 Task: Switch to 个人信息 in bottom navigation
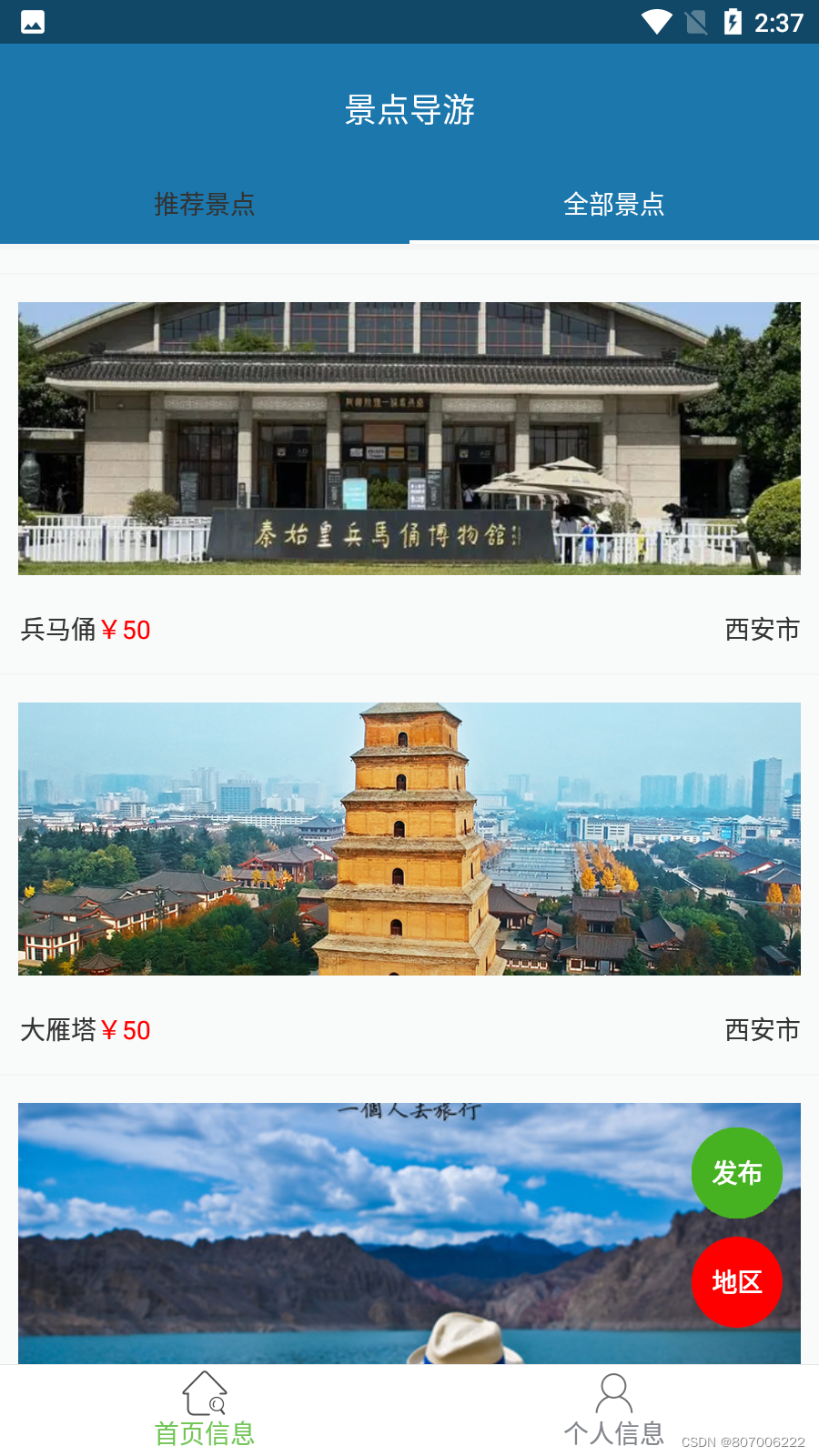click(x=614, y=1410)
